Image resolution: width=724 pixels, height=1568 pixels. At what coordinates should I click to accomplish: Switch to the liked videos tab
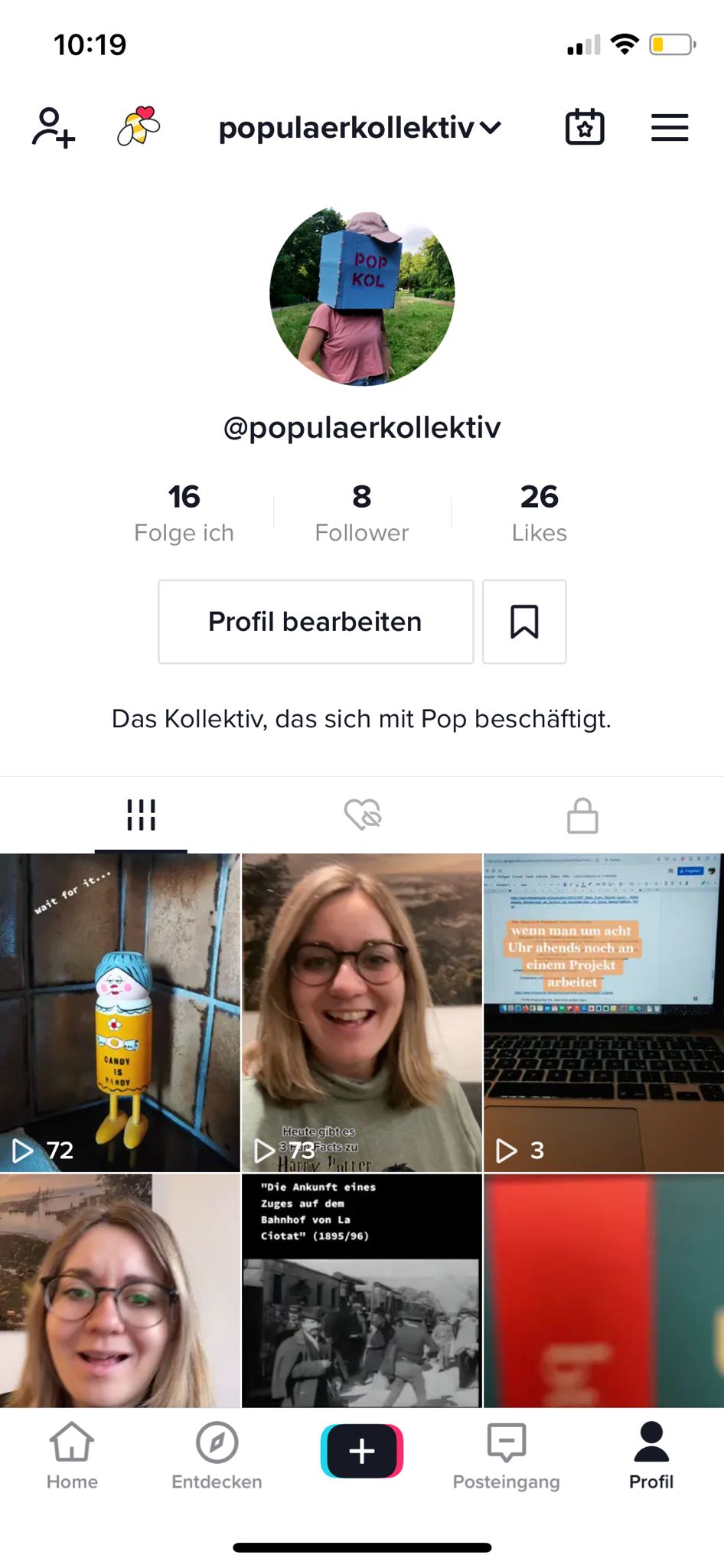coord(362,815)
